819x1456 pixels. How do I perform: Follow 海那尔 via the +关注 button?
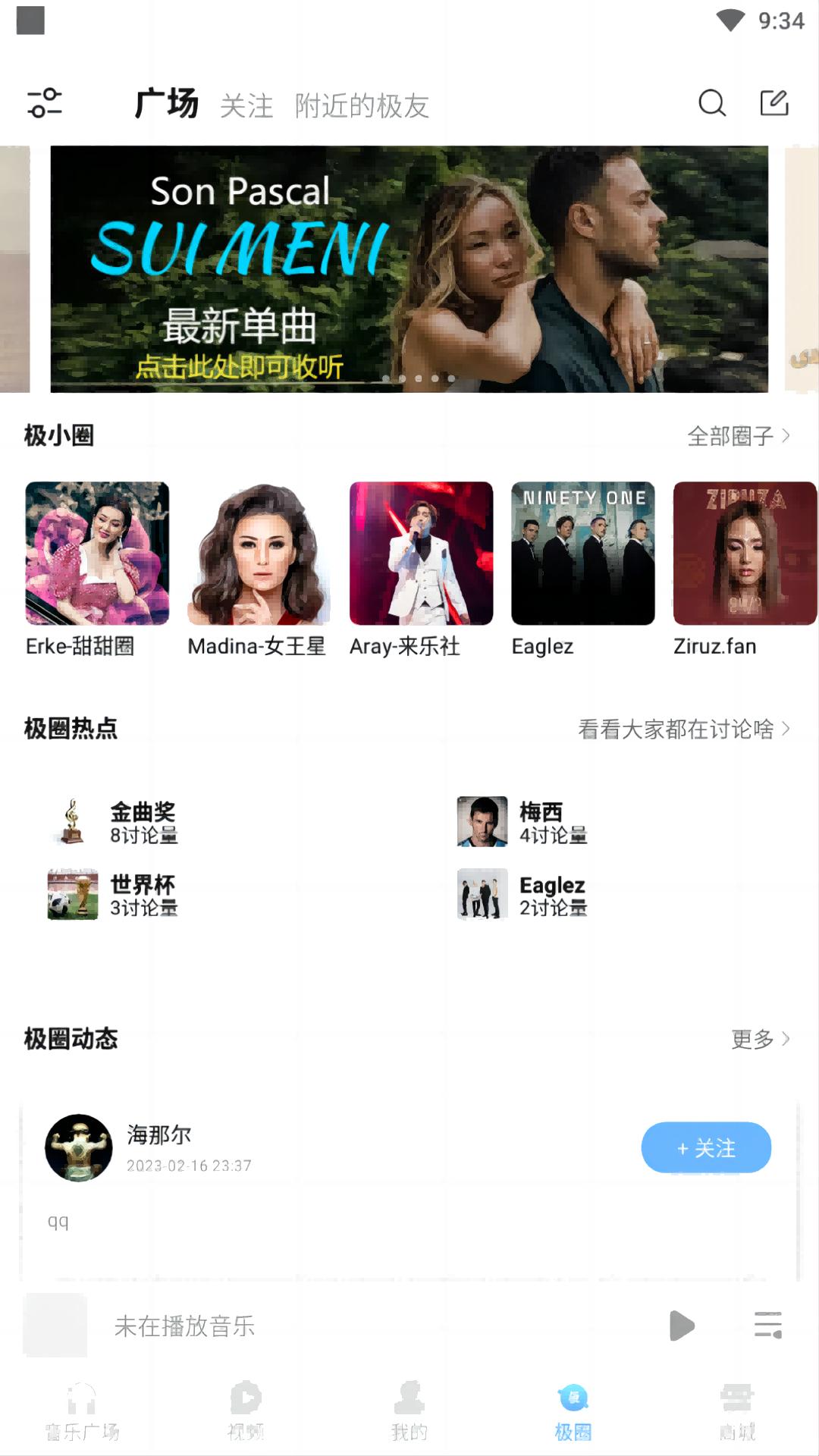[x=706, y=1147]
